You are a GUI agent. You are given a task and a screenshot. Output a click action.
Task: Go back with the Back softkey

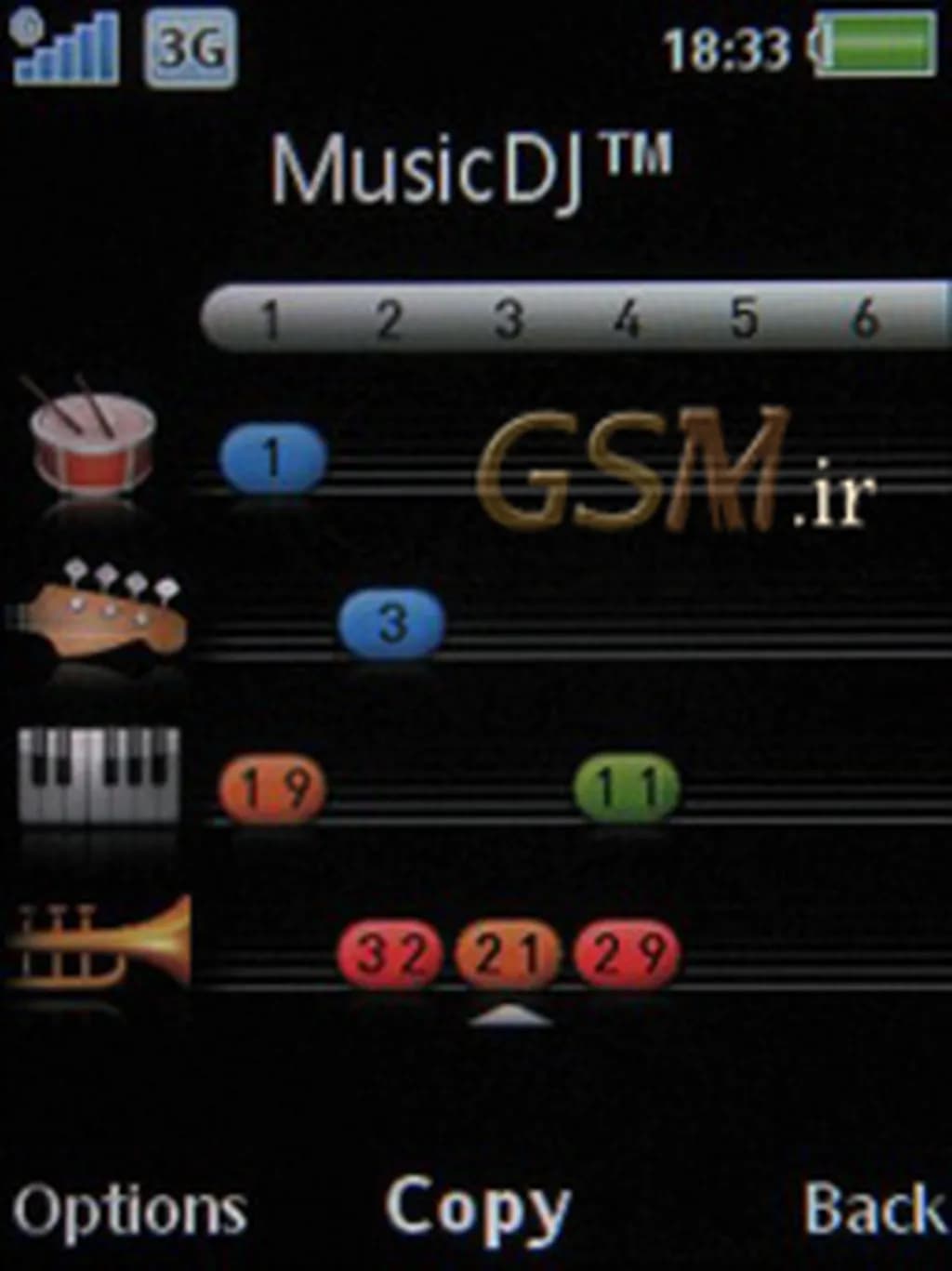pos(873,1208)
